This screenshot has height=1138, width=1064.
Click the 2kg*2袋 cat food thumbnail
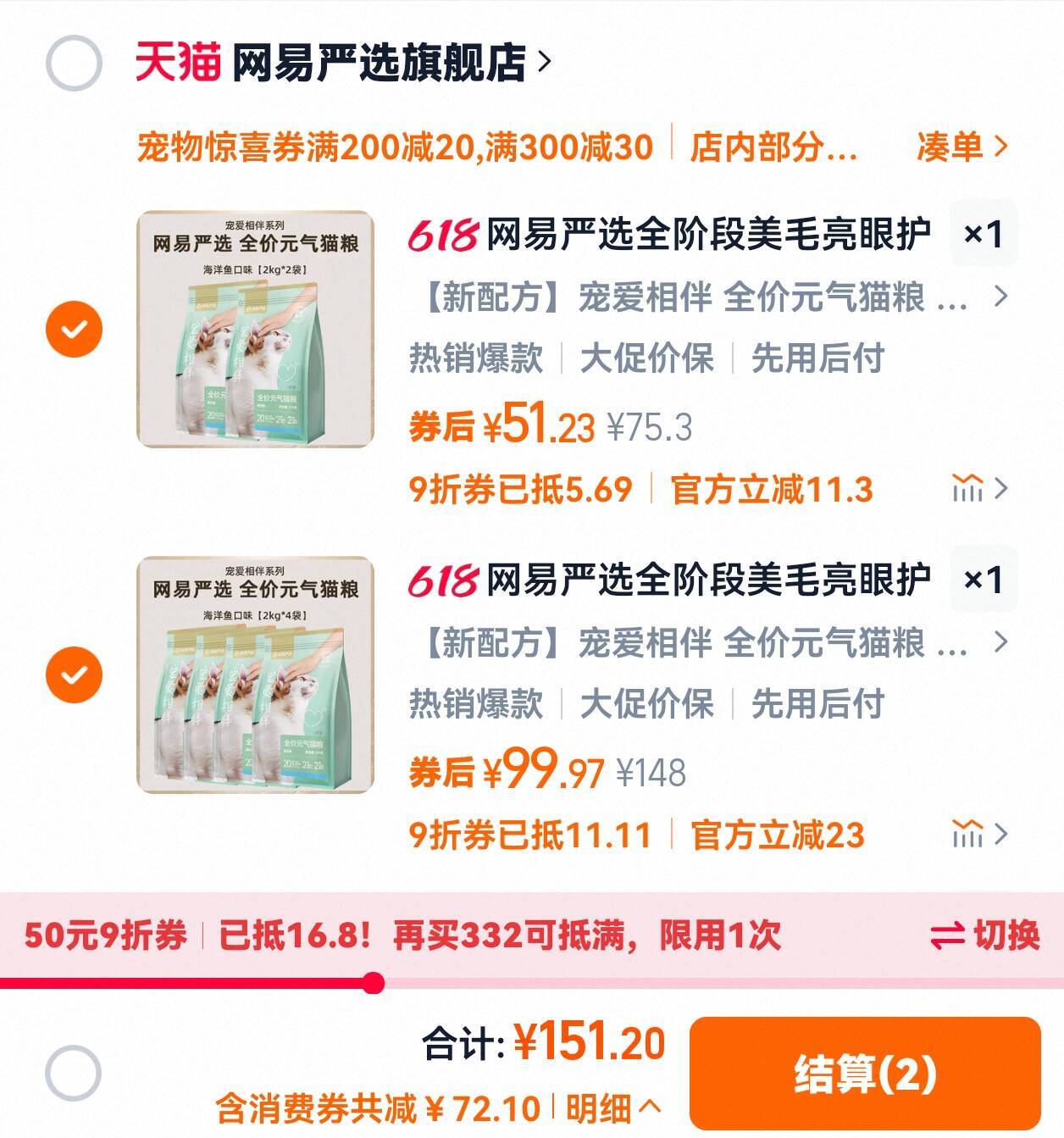pyautogui.click(x=254, y=325)
